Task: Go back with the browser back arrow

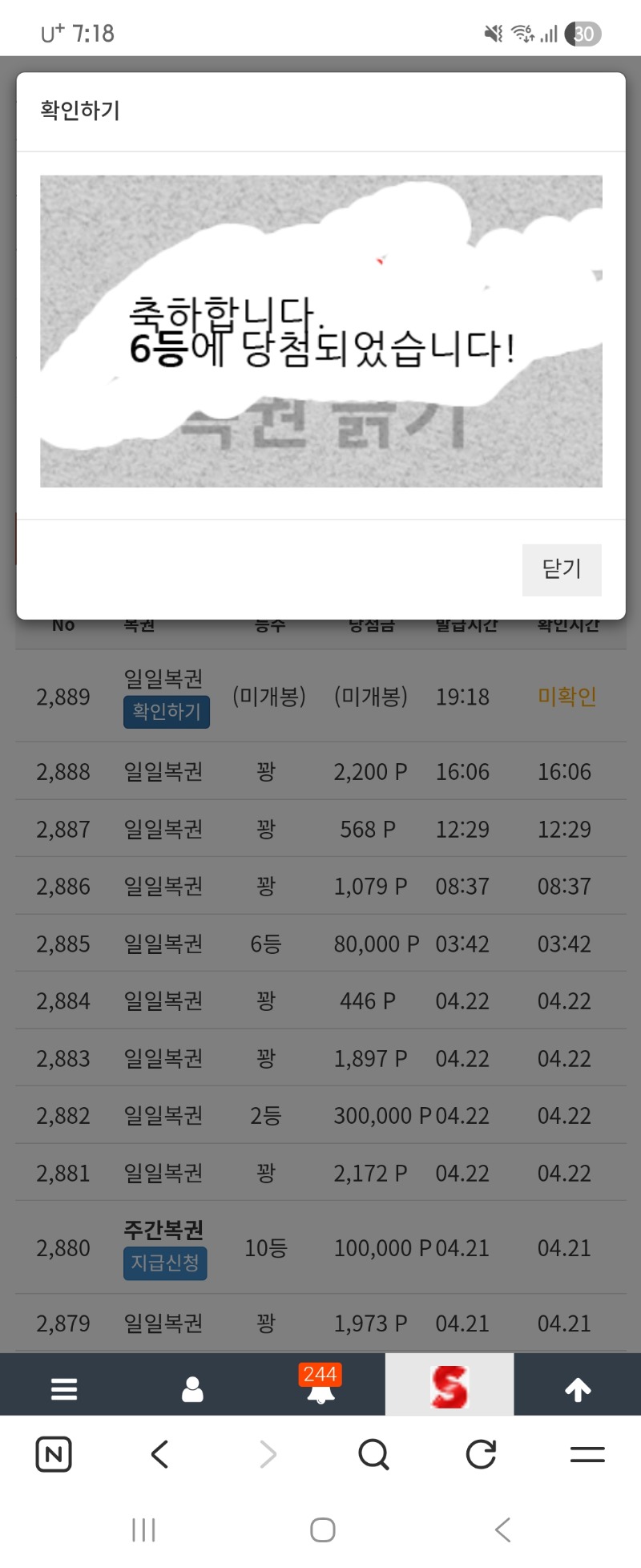Action: pyautogui.click(x=160, y=1454)
